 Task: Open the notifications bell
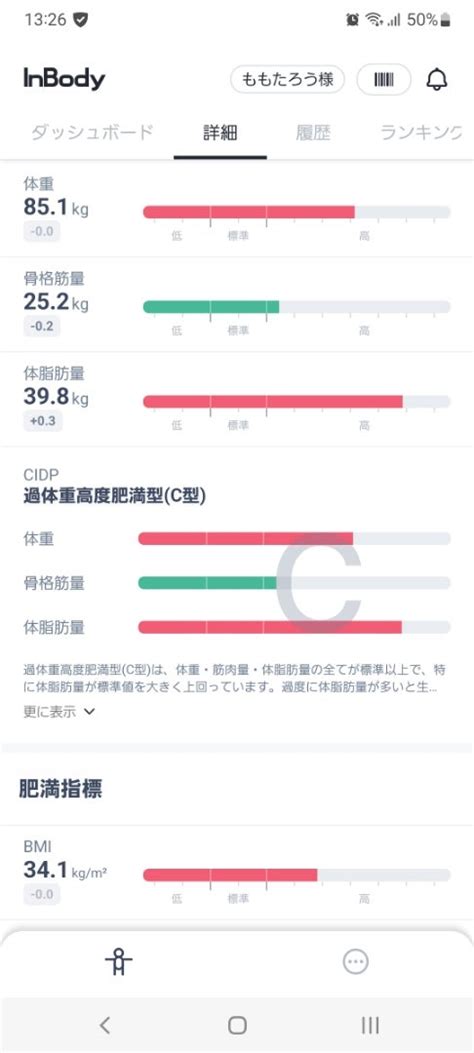(436, 80)
